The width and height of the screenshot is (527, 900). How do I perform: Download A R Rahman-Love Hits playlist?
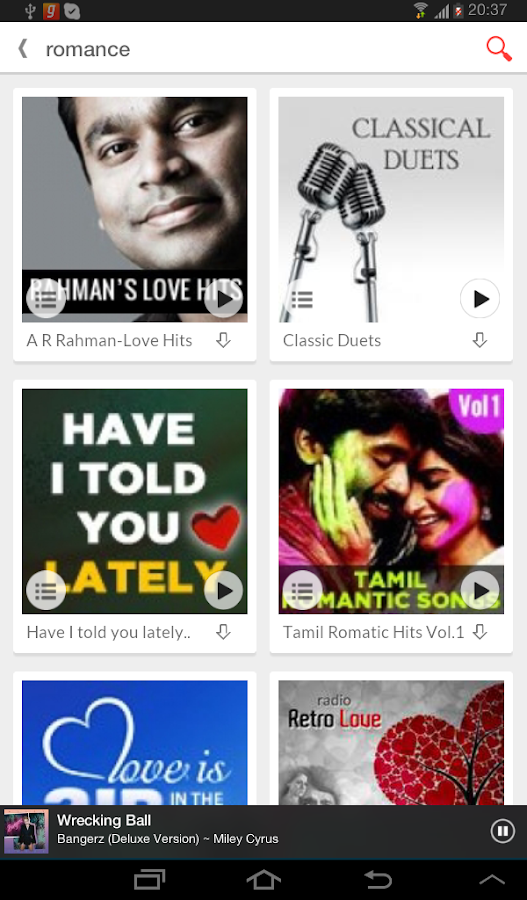point(223,340)
